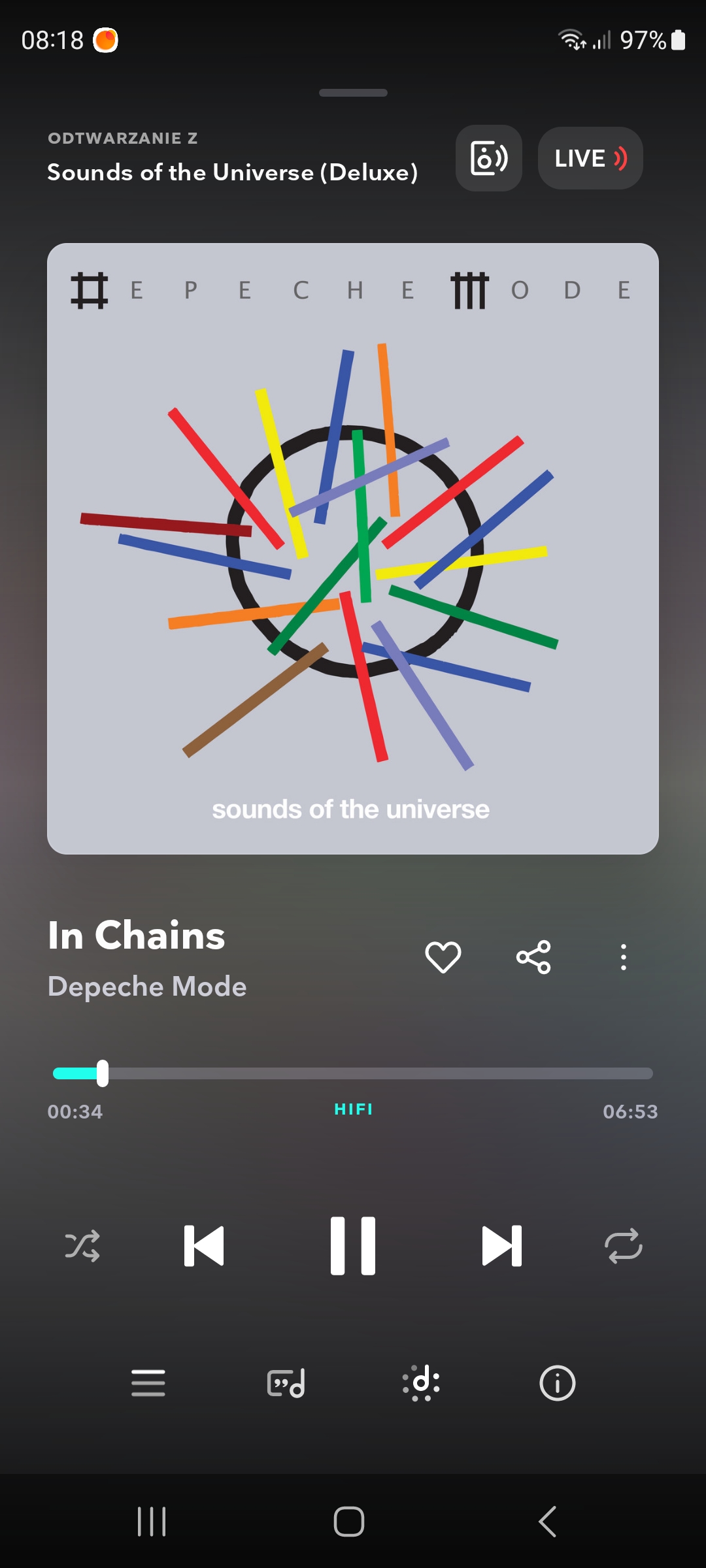This screenshot has height=1568, width=706.
Task: Toggle repeat mode
Action: tap(624, 1246)
